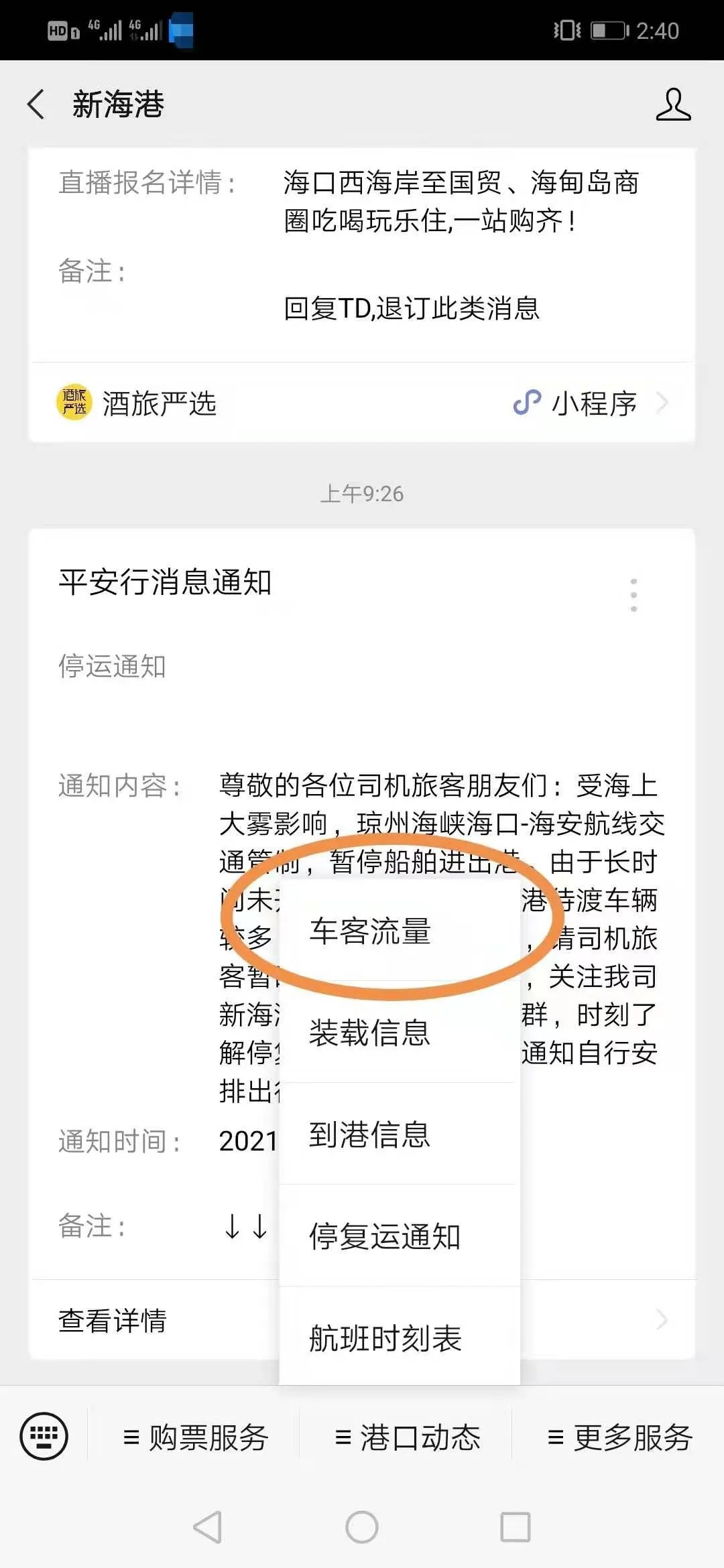Open options for 平安行消息通知 message

click(x=633, y=594)
